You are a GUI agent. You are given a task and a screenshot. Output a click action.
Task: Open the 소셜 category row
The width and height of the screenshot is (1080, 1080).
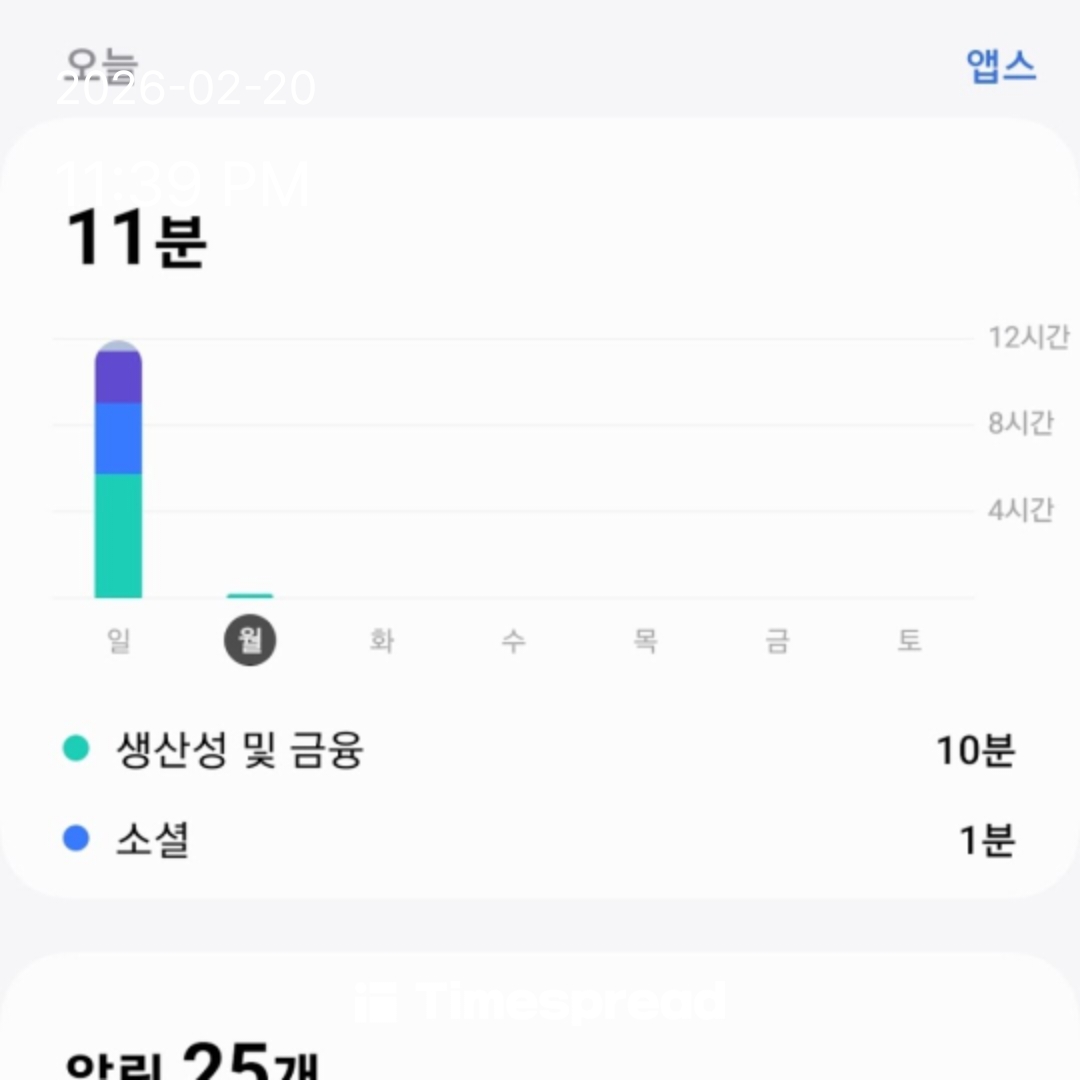tap(540, 840)
